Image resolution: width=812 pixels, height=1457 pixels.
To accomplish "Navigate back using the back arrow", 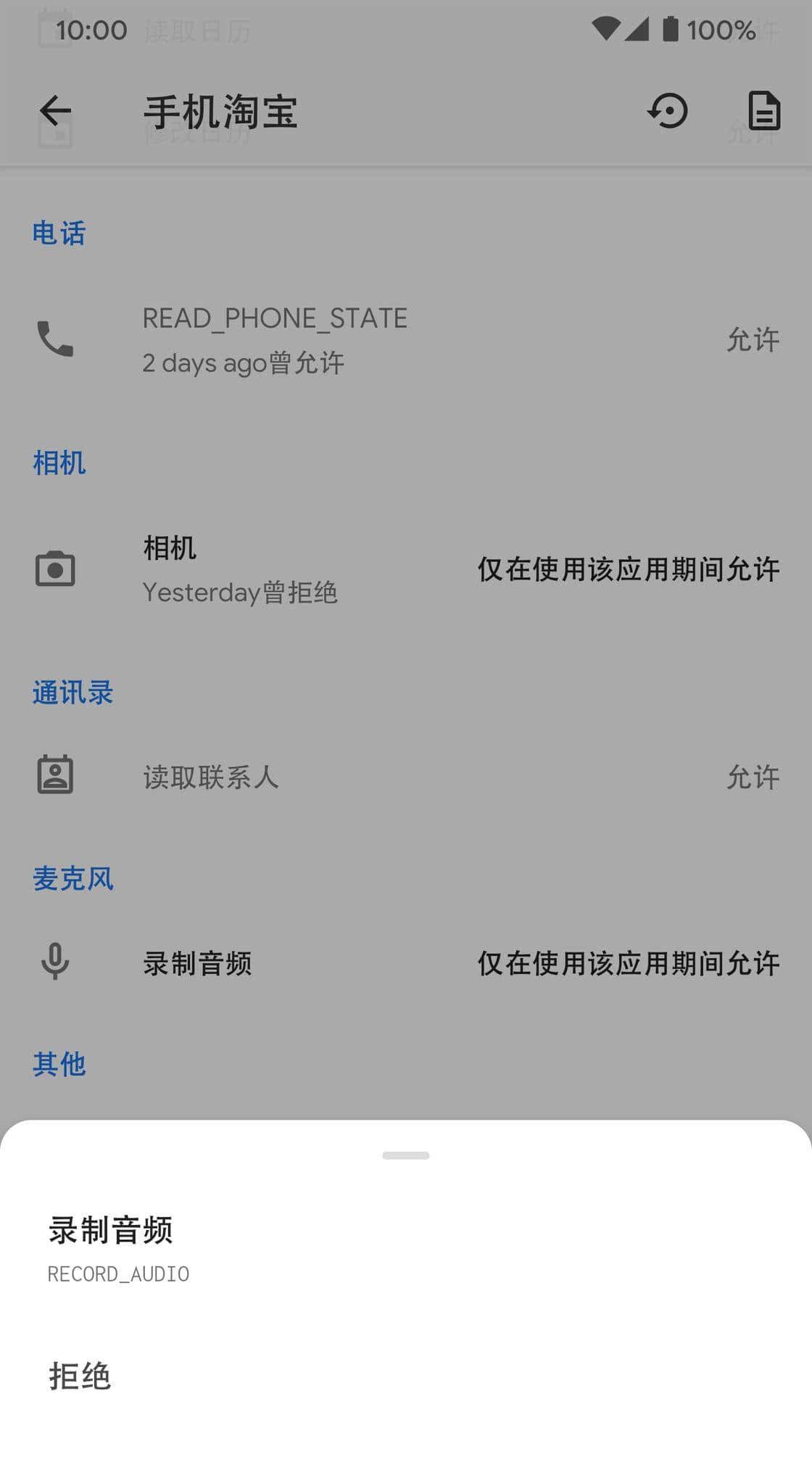I will tap(55, 111).
